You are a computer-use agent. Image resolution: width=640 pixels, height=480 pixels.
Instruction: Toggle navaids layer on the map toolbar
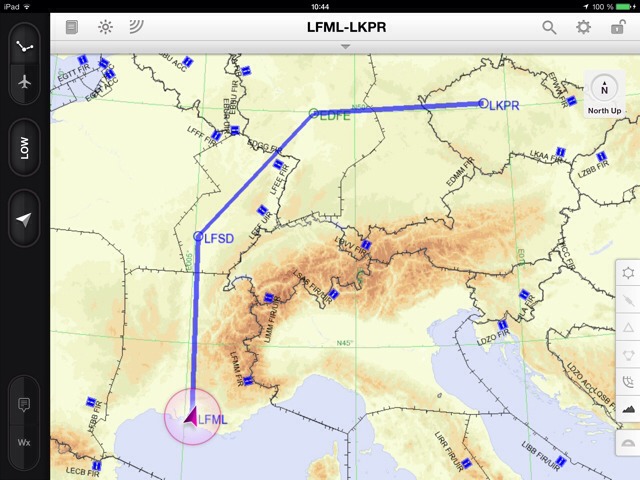628,353
